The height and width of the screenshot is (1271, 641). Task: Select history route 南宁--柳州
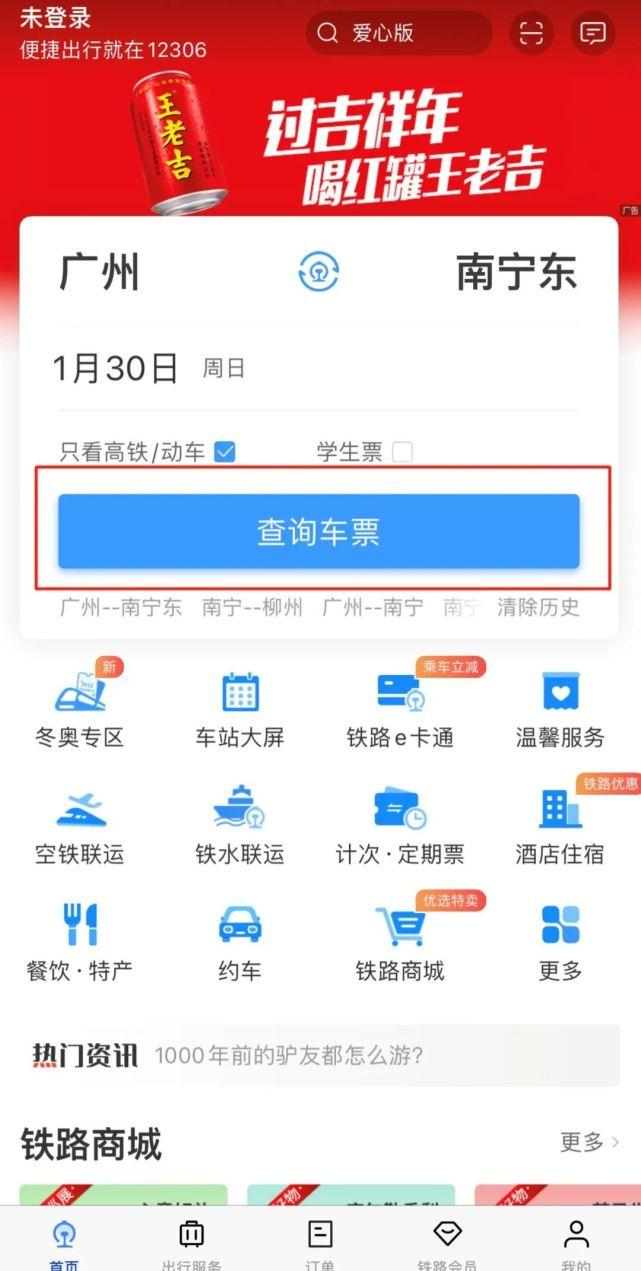[x=252, y=607]
